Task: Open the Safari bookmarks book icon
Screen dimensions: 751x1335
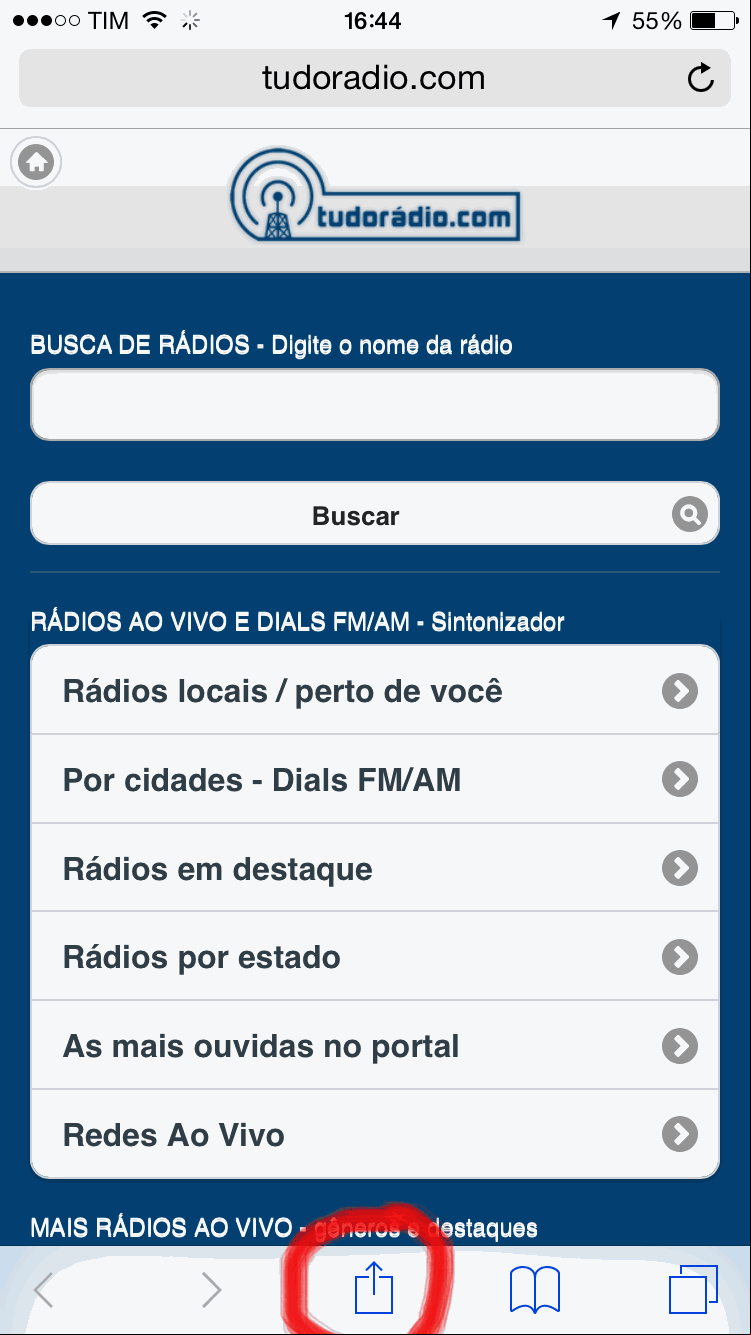Action: (x=535, y=1290)
